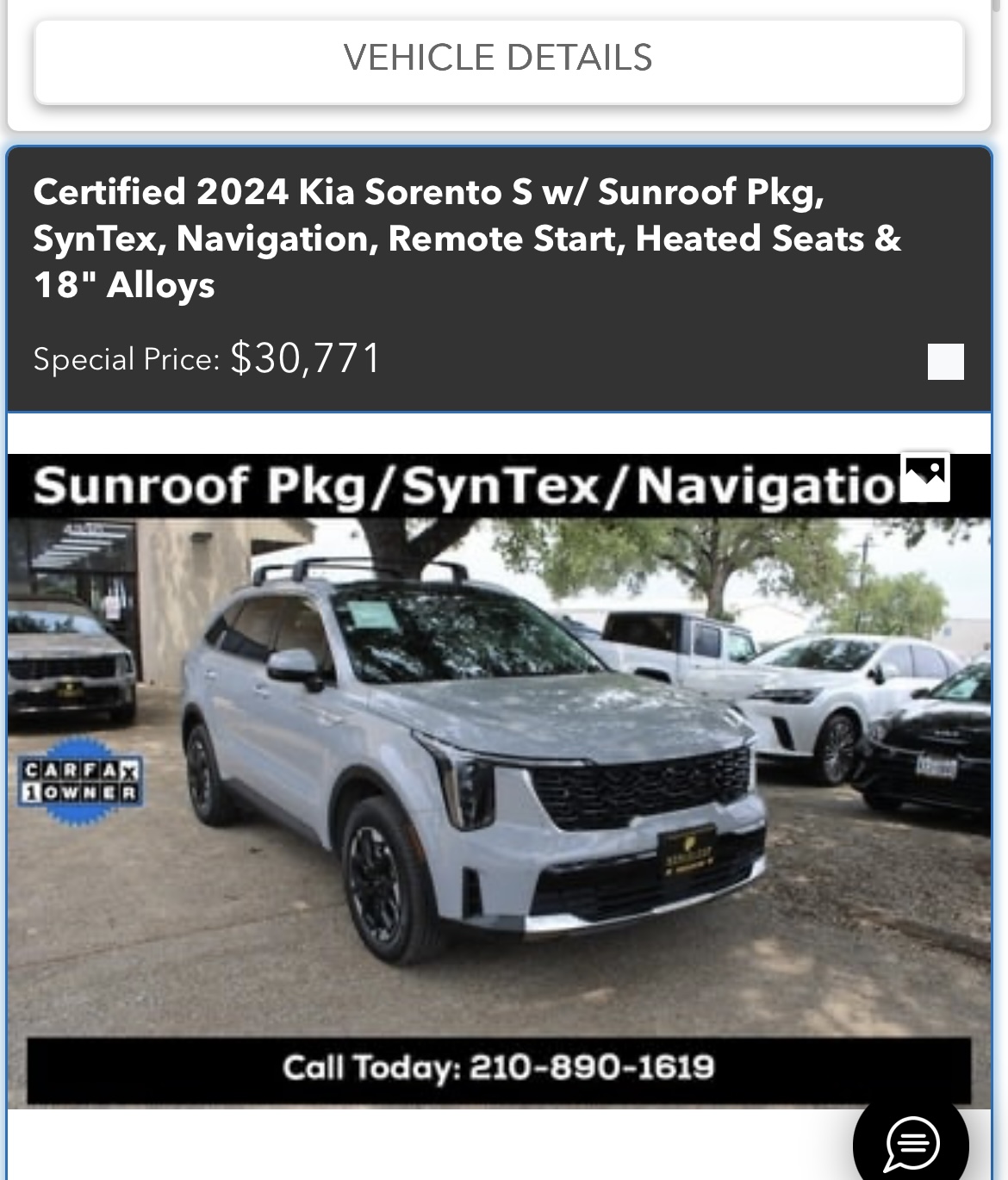This screenshot has height=1180, width=1008.
Task: Tick the compare checkbox for the Kia Sorento
Action: 945,362
